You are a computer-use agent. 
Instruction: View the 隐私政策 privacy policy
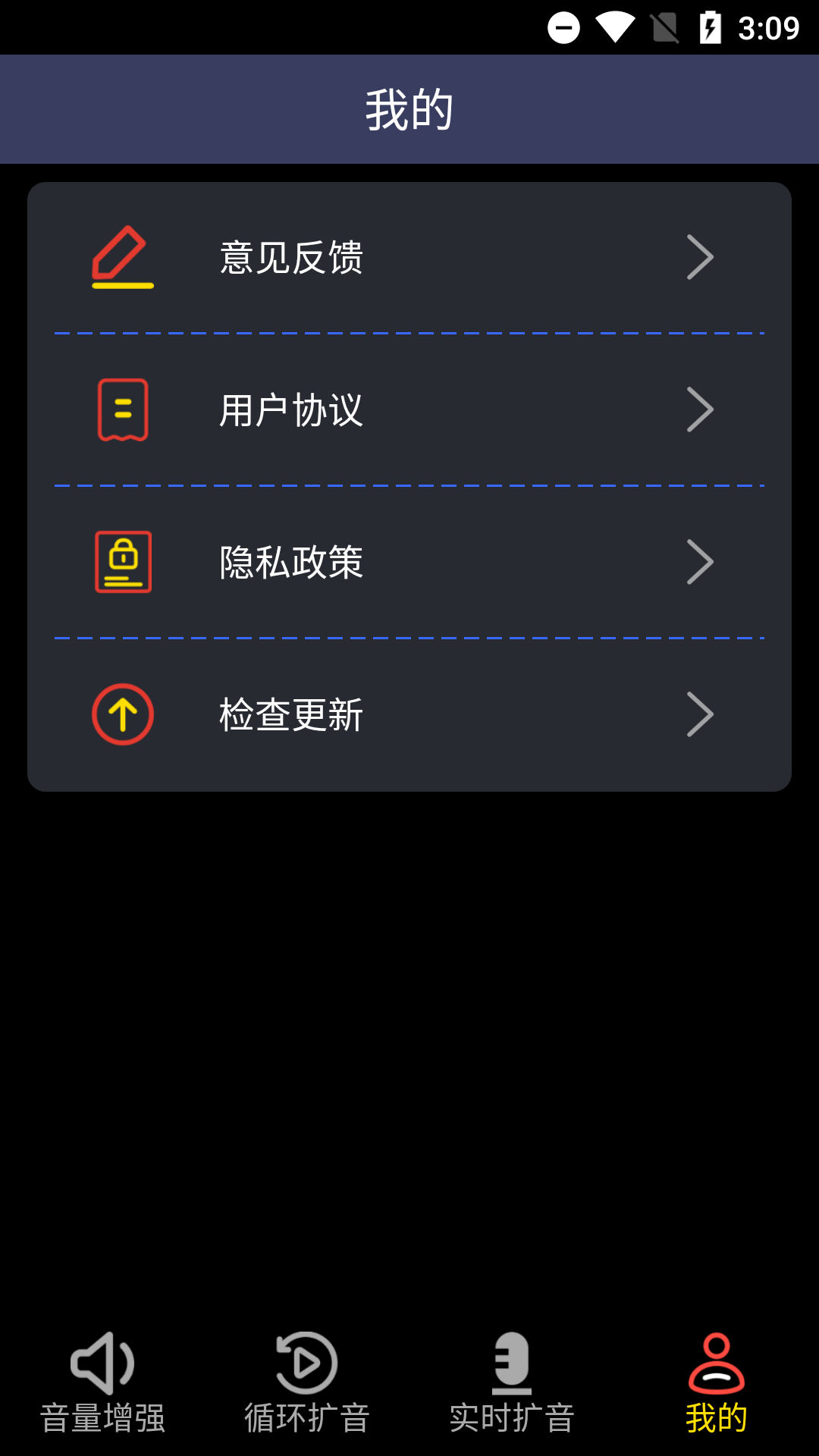coord(409,563)
